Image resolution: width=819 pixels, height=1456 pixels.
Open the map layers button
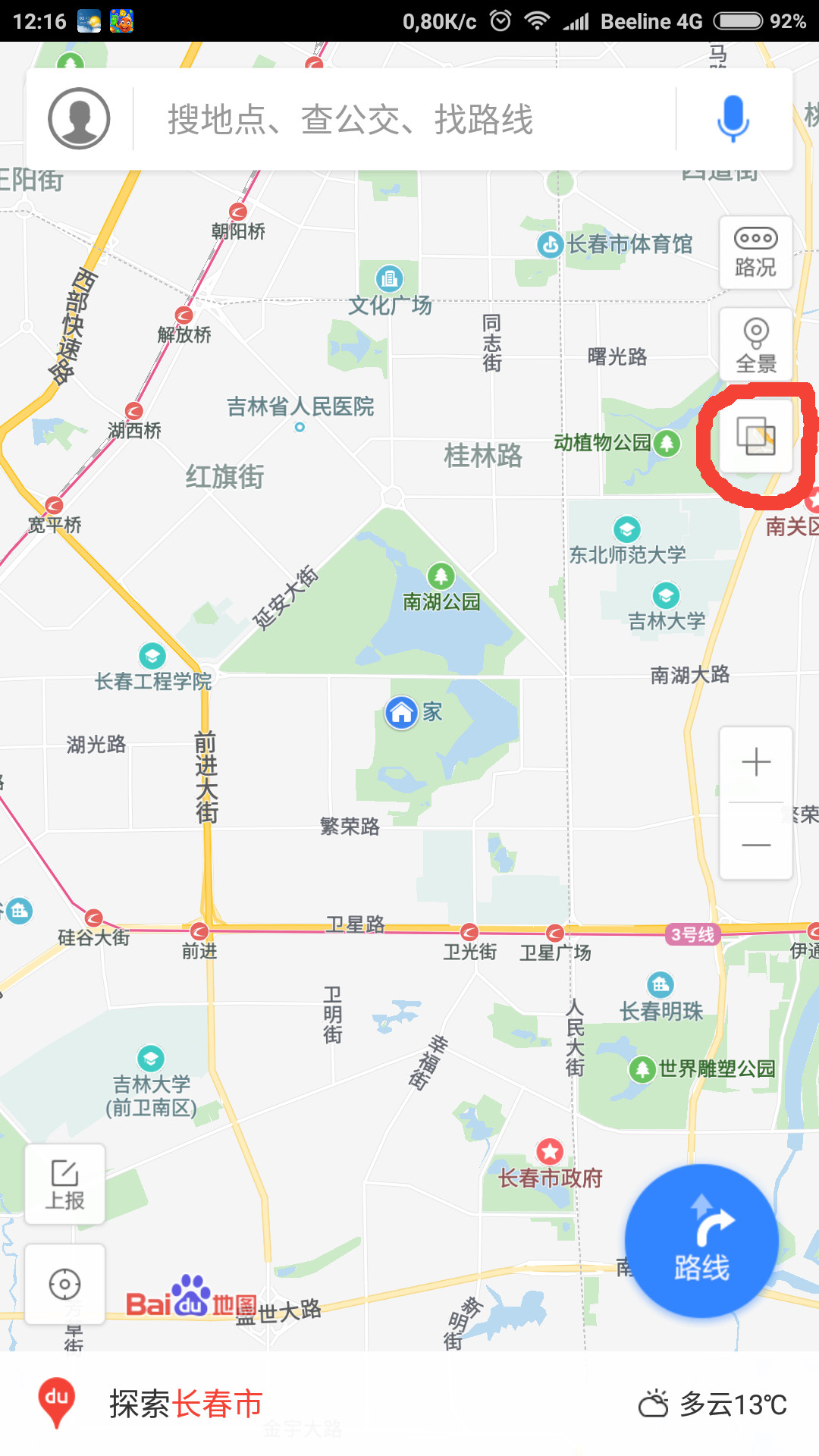coord(756,437)
